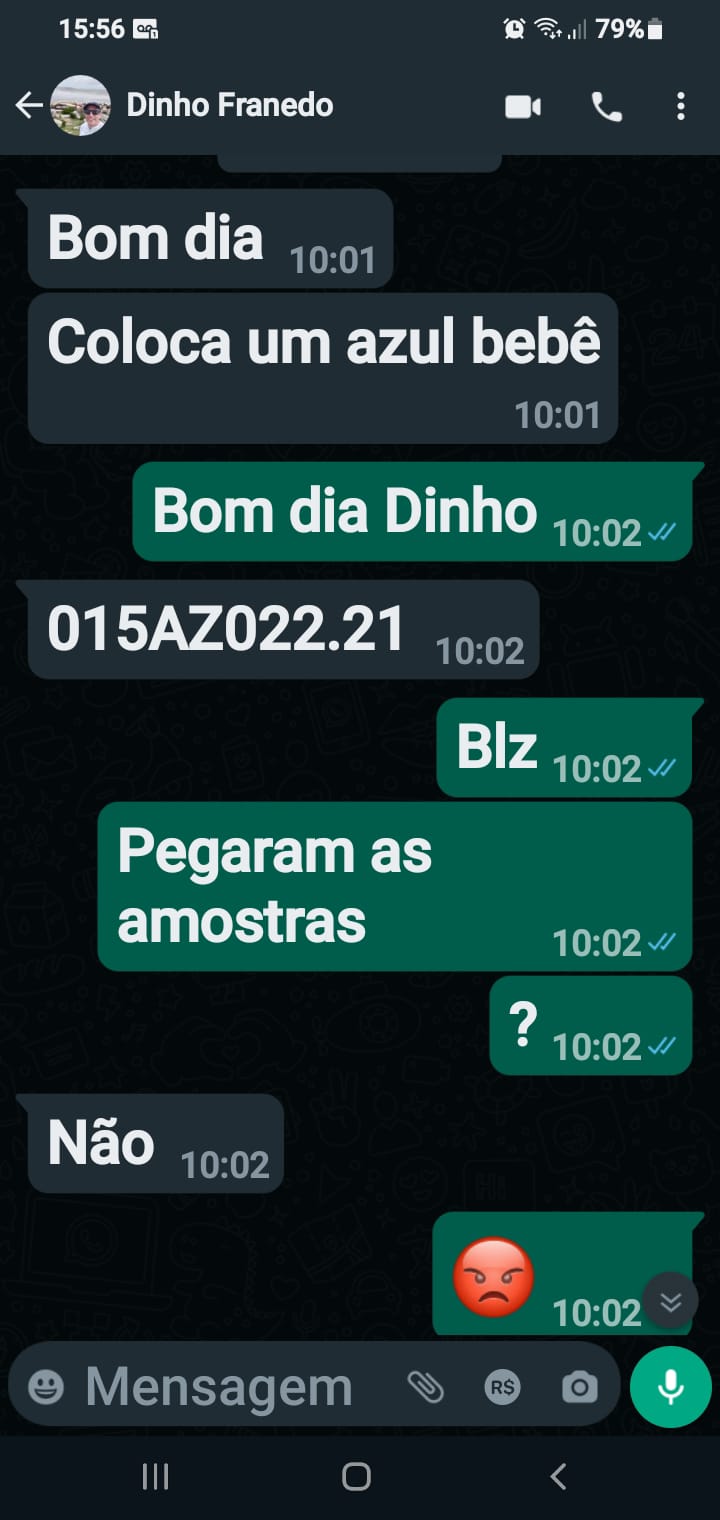Open the chat overflow menu
This screenshot has width=720, height=1520.
coord(681,107)
